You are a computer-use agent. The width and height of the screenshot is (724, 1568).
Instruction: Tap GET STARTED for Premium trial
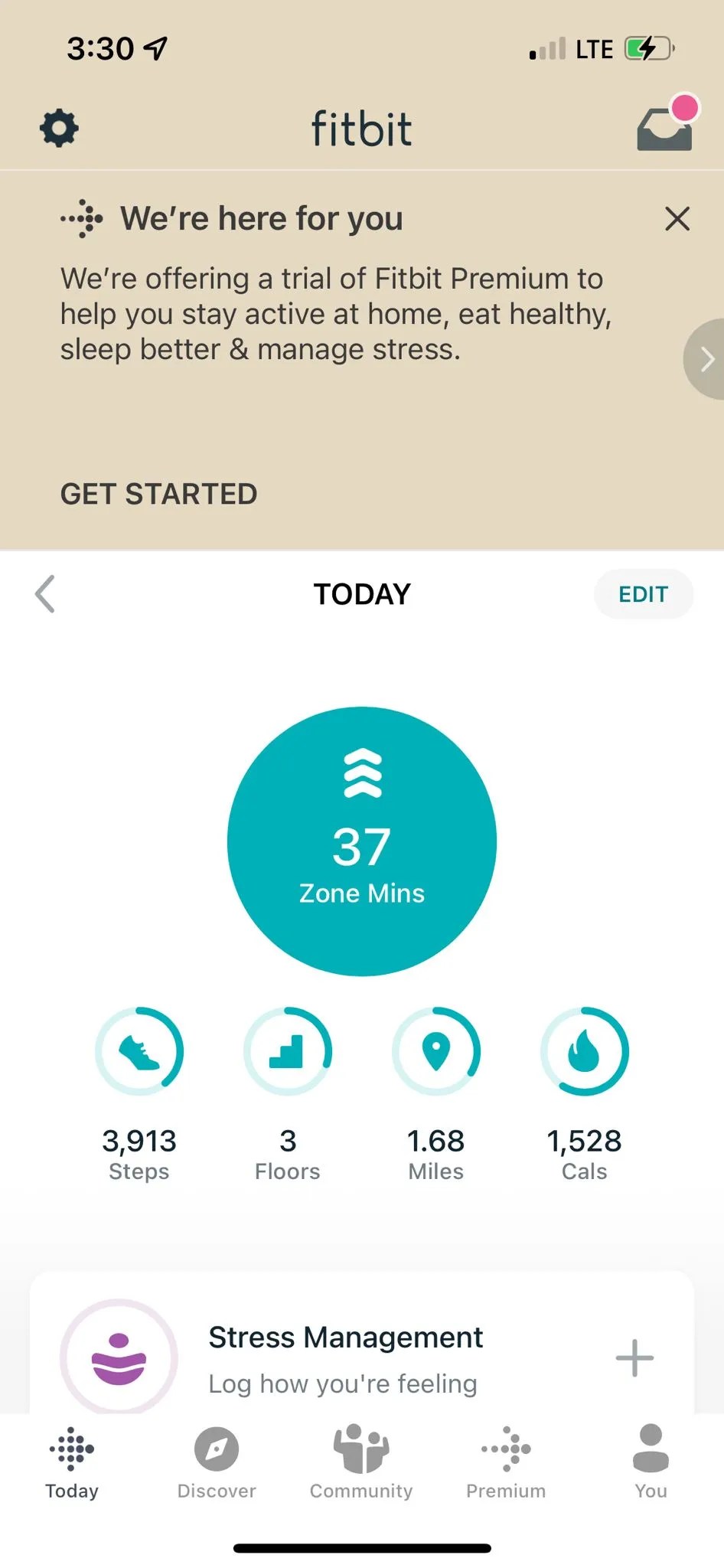(x=158, y=494)
